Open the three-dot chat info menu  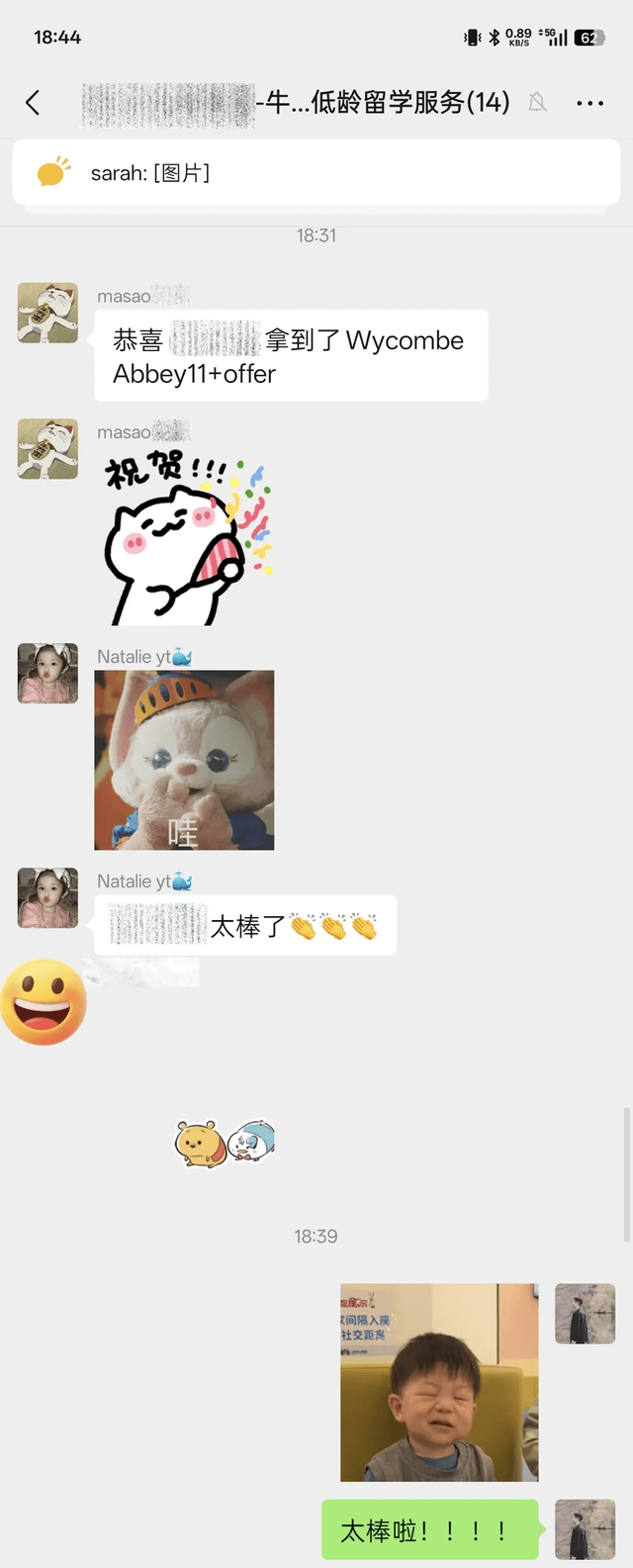589,103
